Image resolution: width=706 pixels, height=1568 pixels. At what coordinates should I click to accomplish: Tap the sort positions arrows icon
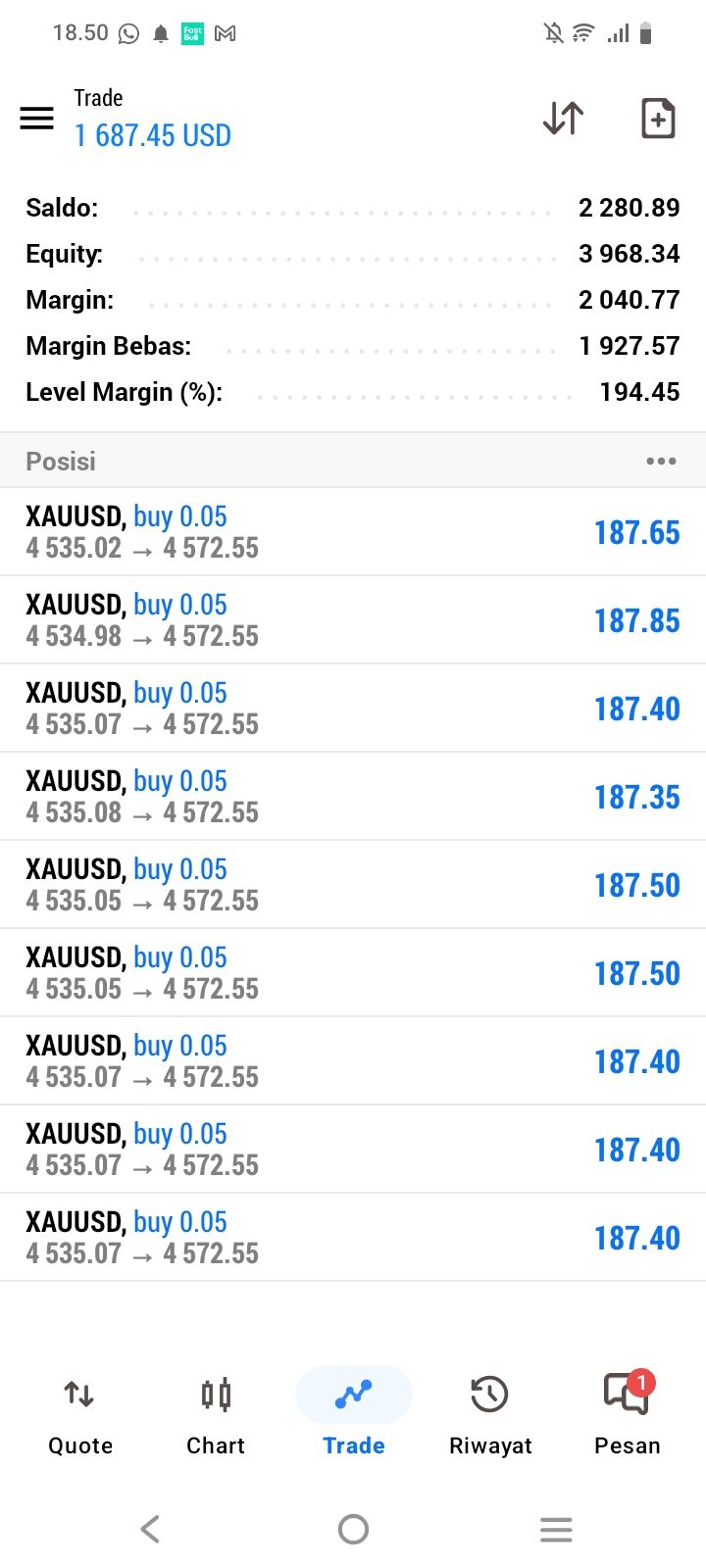(x=563, y=119)
